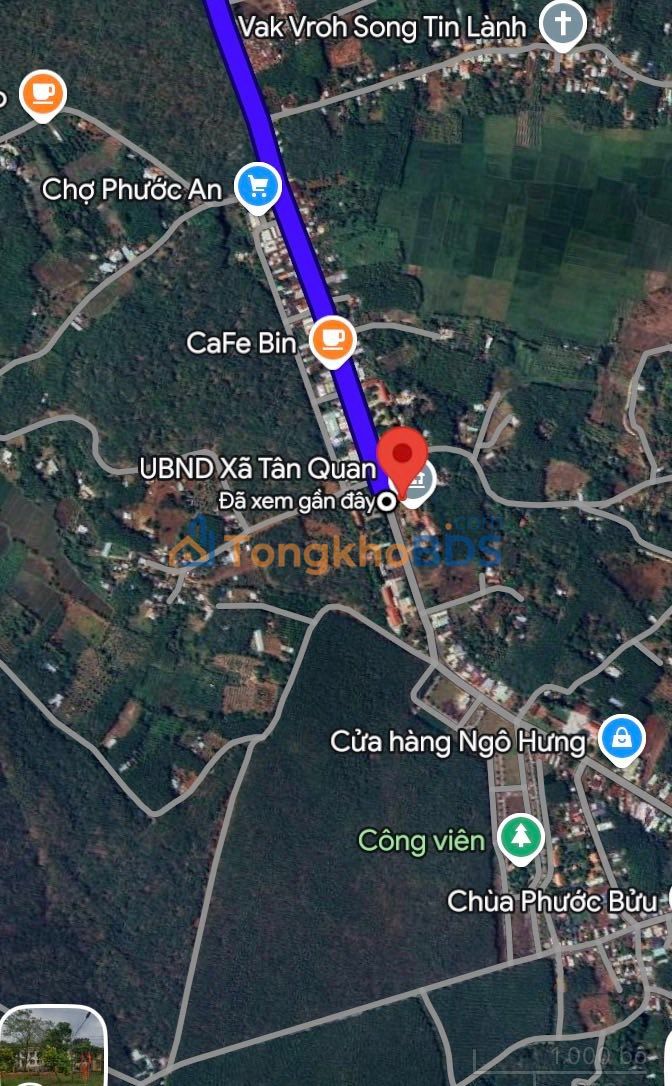
Task: Select the red pin at UBND Xã Tân Quan
Action: click(402, 456)
